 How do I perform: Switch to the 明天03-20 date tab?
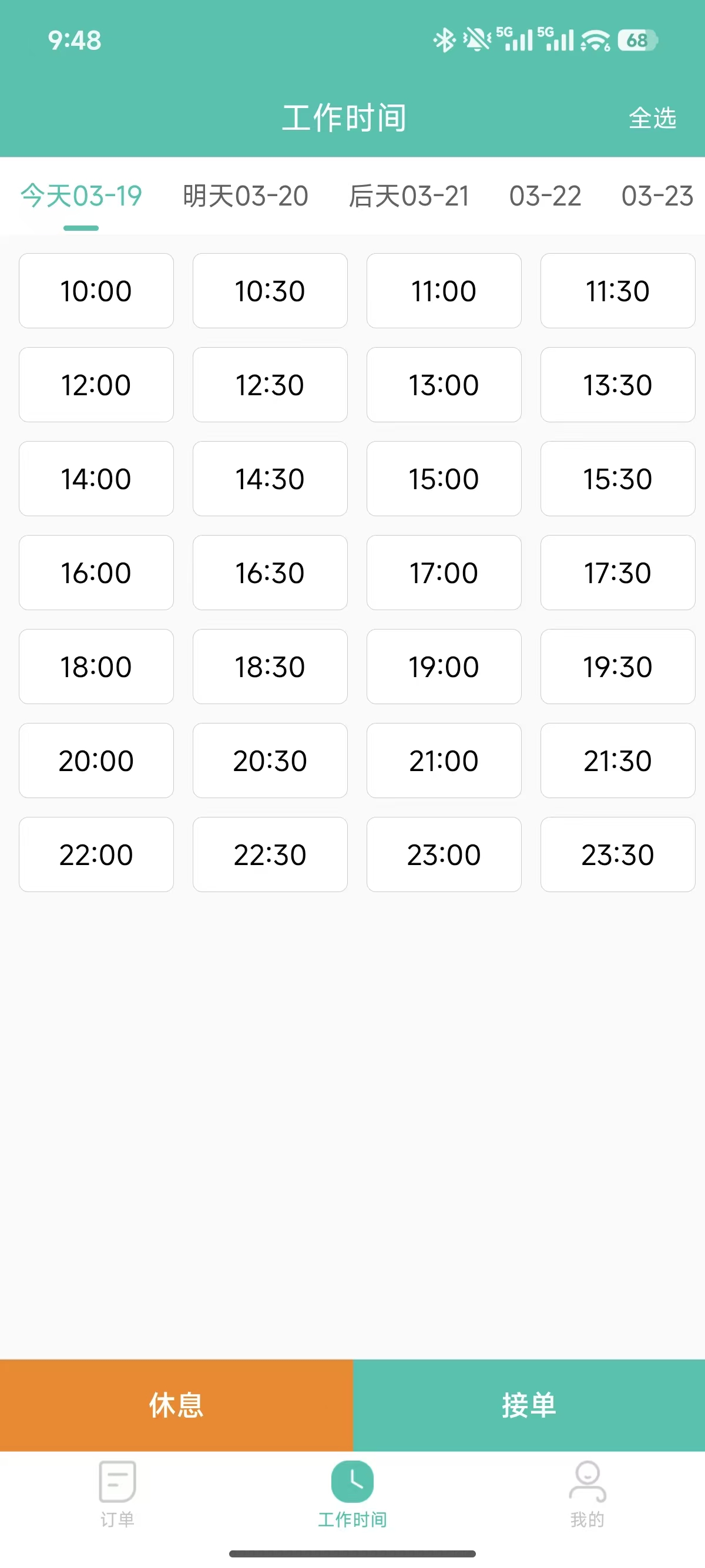tap(246, 196)
